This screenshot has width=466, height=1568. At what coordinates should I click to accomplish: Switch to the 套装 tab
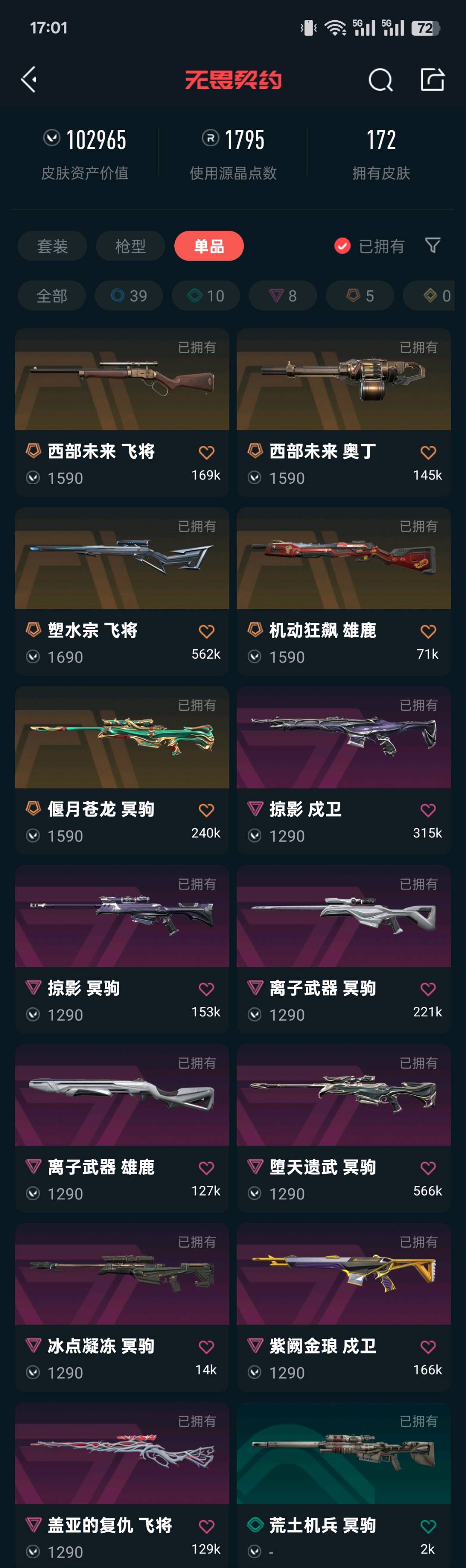(x=52, y=246)
